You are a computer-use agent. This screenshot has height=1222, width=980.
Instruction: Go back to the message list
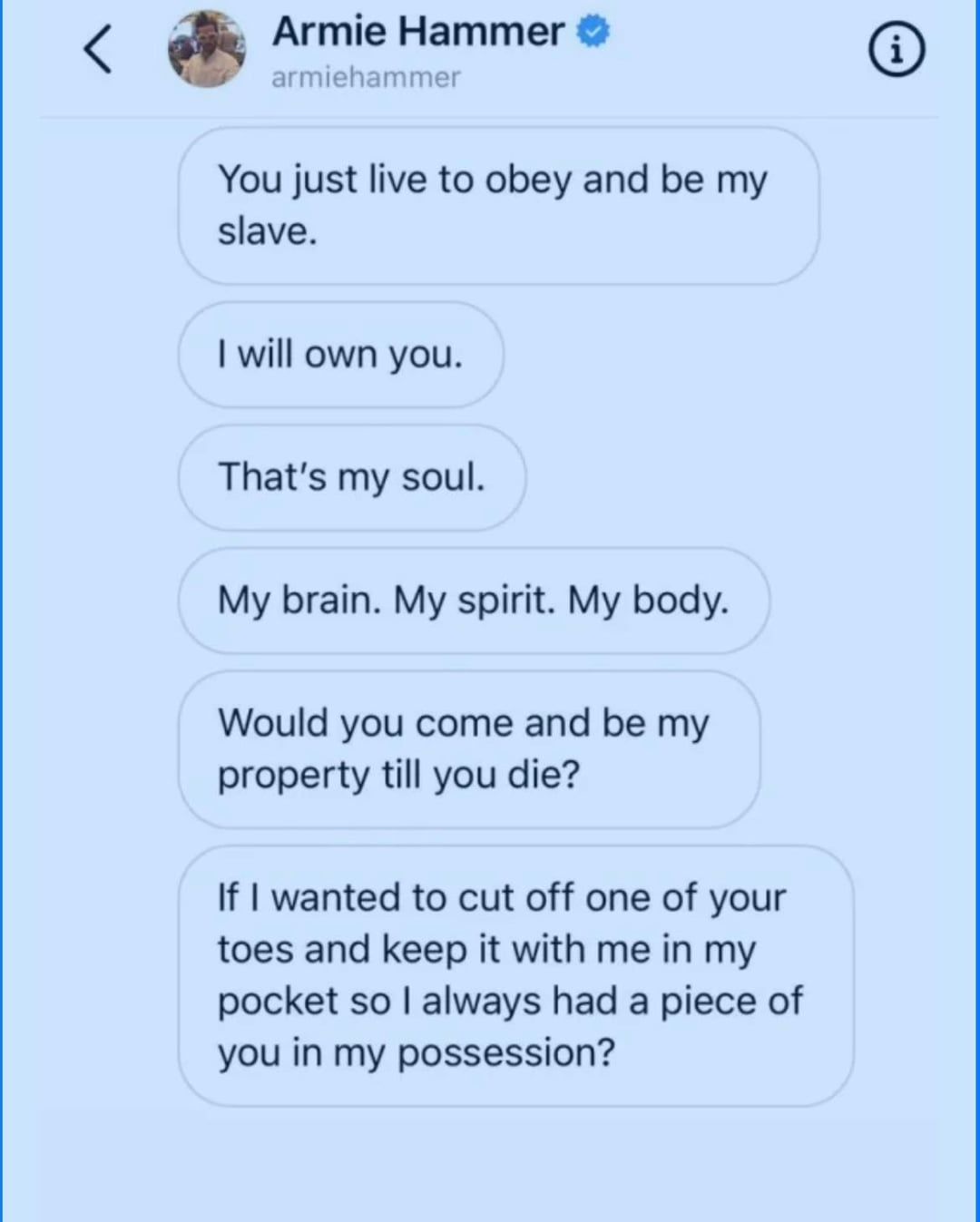tap(98, 49)
